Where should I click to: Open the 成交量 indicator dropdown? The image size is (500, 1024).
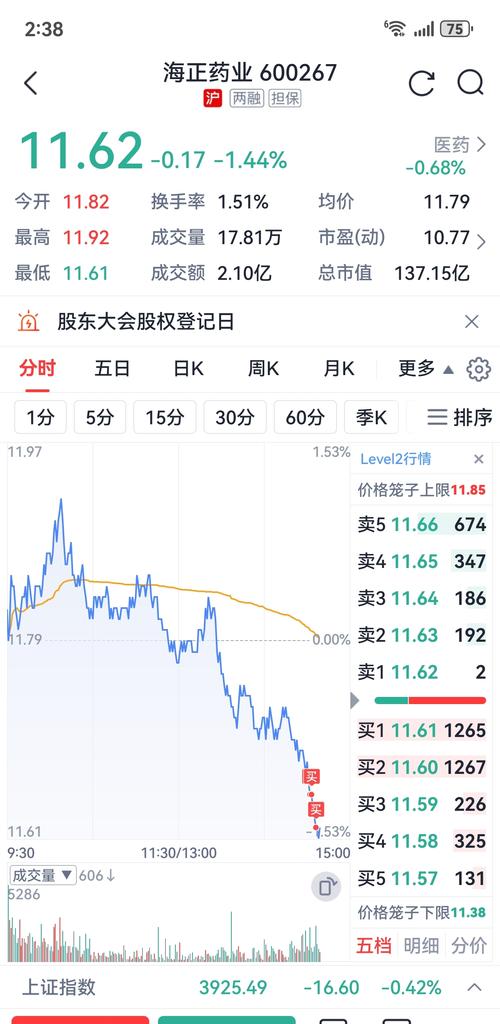43,875
